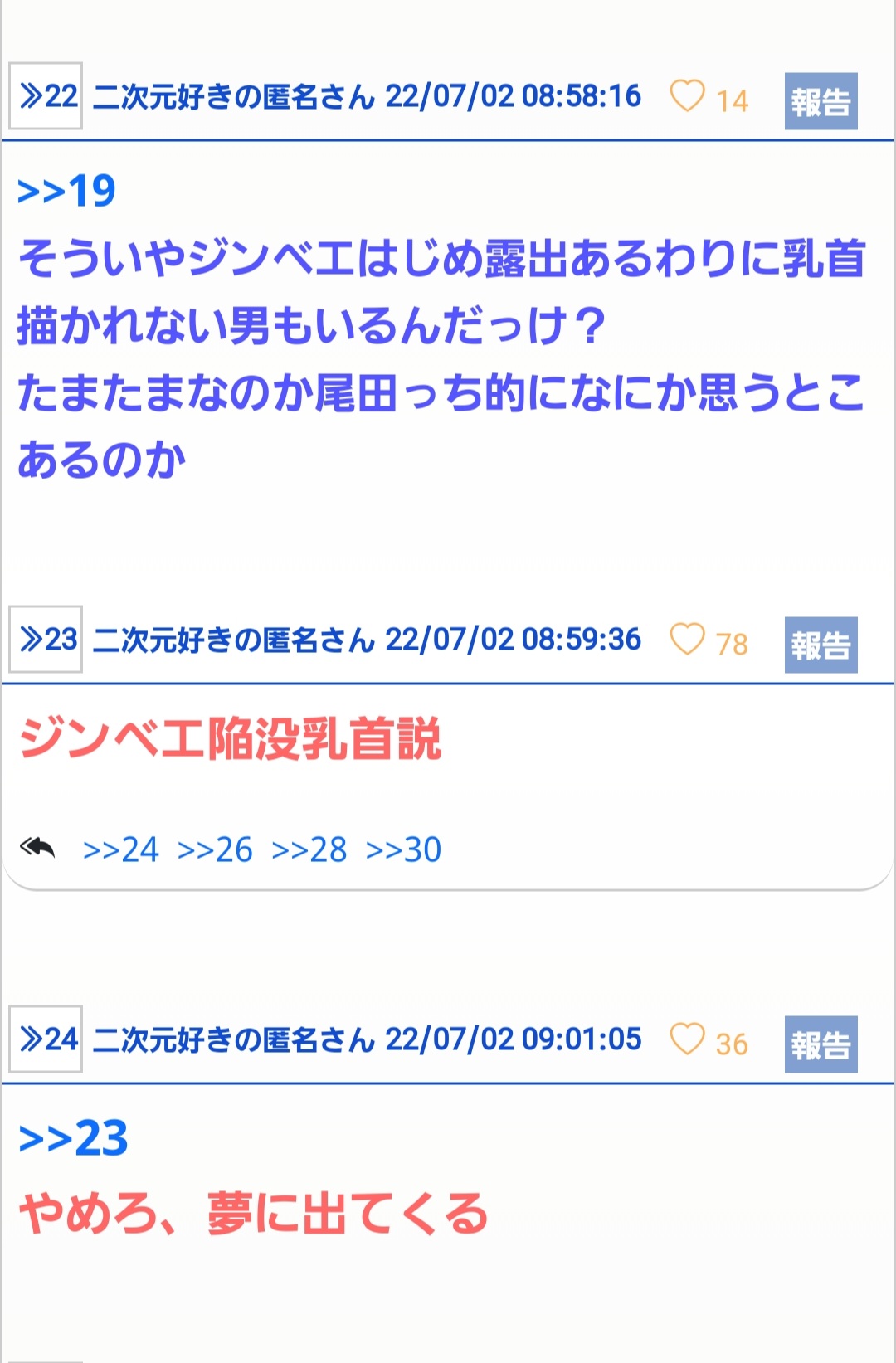Image resolution: width=896 pixels, height=1363 pixels.
Task: Jump to quoted post >>23 in post 24
Action: point(73,1138)
